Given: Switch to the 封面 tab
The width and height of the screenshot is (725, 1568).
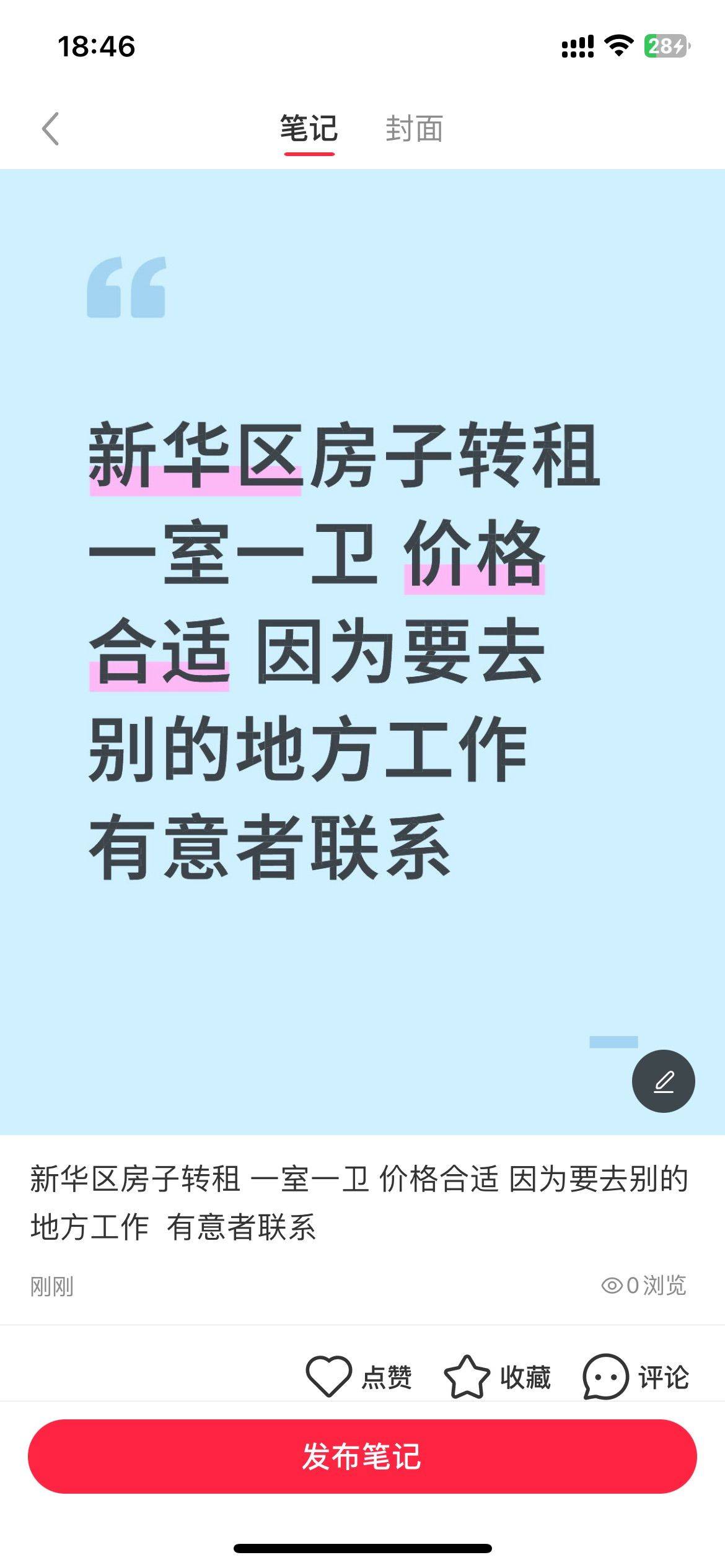Looking at the screenshot, I should point(414,129).
